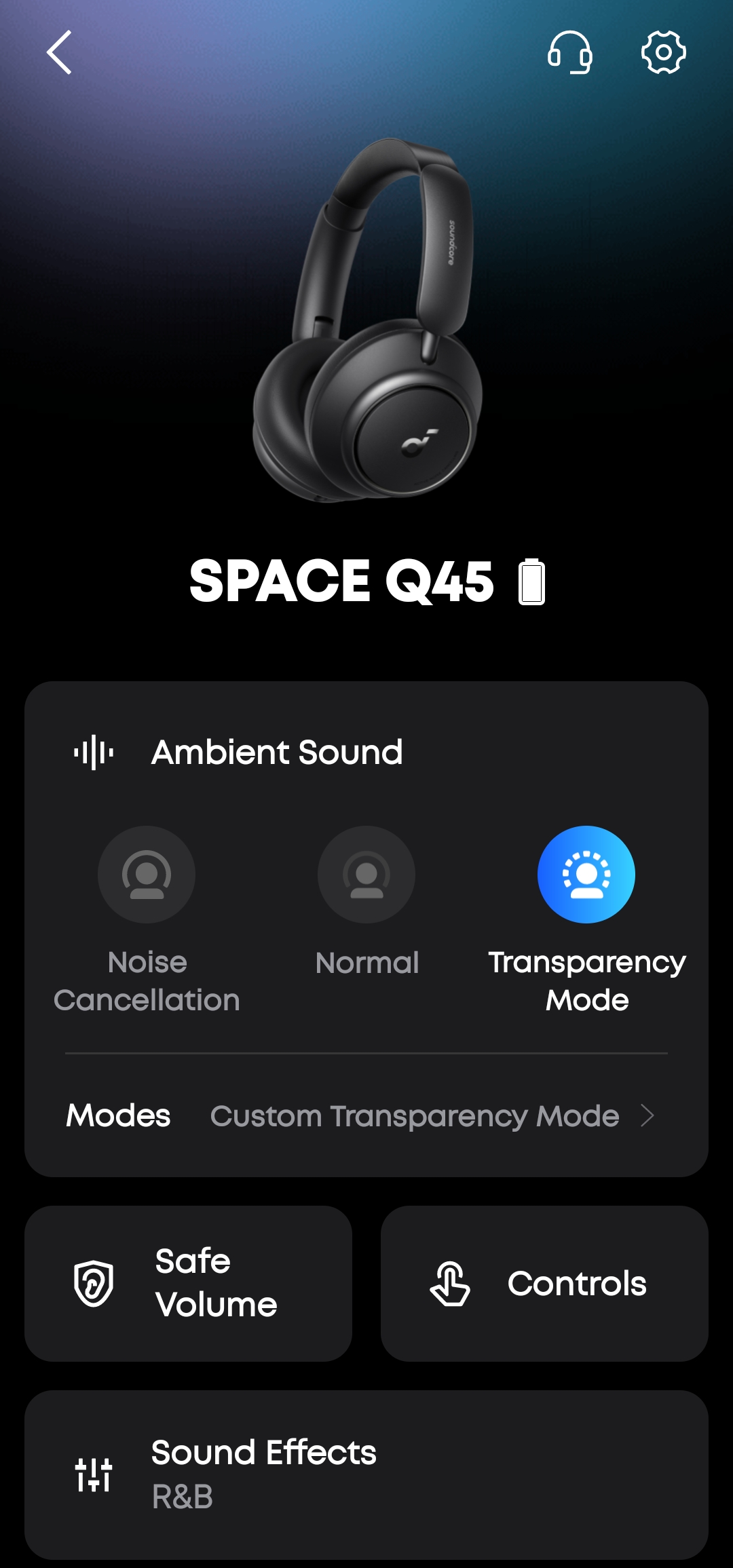Select Normal ambient sound mode
733x1568 pixels.
pos(366,875)
